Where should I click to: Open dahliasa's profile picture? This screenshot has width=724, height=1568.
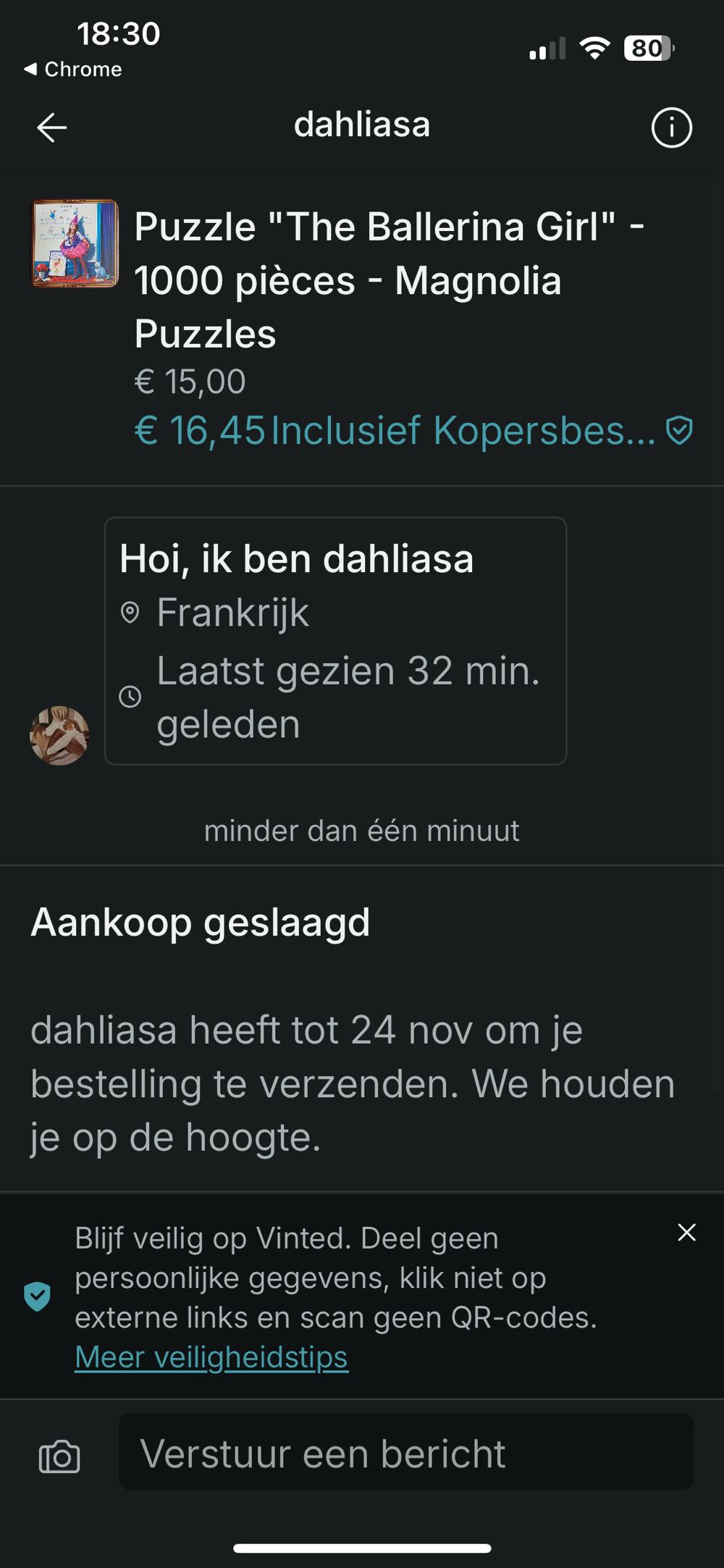tap(59, 735)
